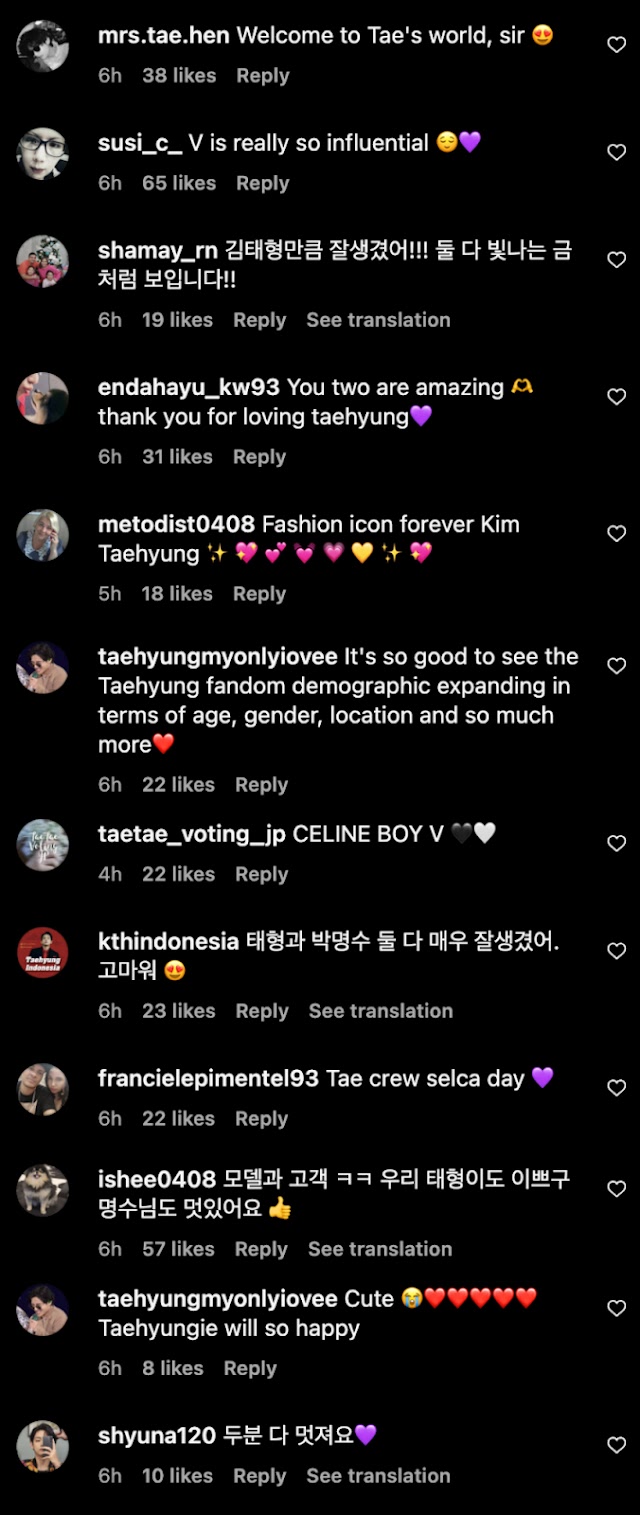Reply to shyuna120's comment
Viewport: 640px width, 1515px height.
(259, 1475)
